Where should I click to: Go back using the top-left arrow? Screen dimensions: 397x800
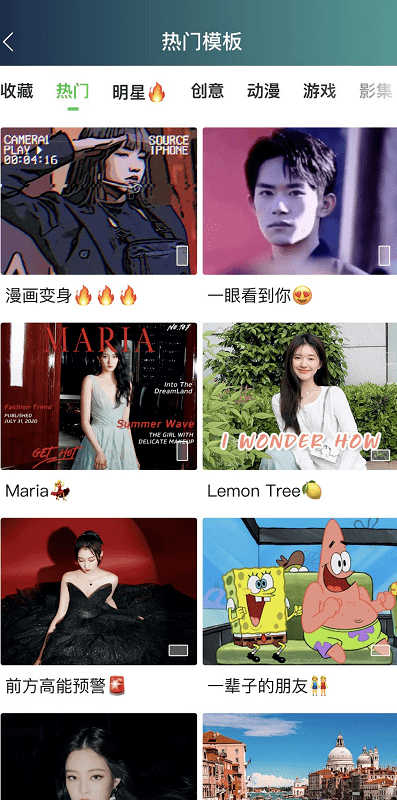coord(8,41)
